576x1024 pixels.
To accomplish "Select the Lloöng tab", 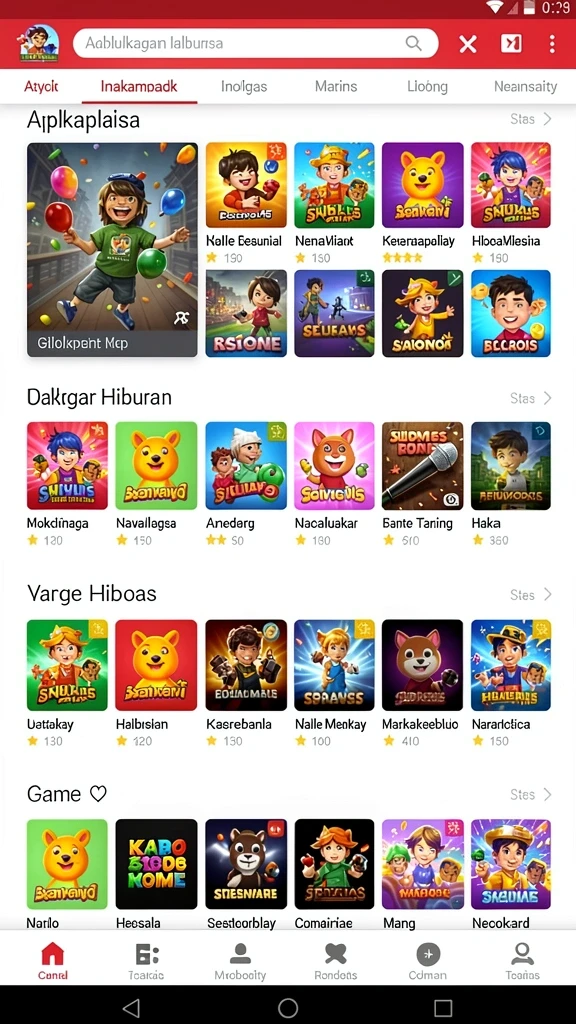I will (427, 86).
